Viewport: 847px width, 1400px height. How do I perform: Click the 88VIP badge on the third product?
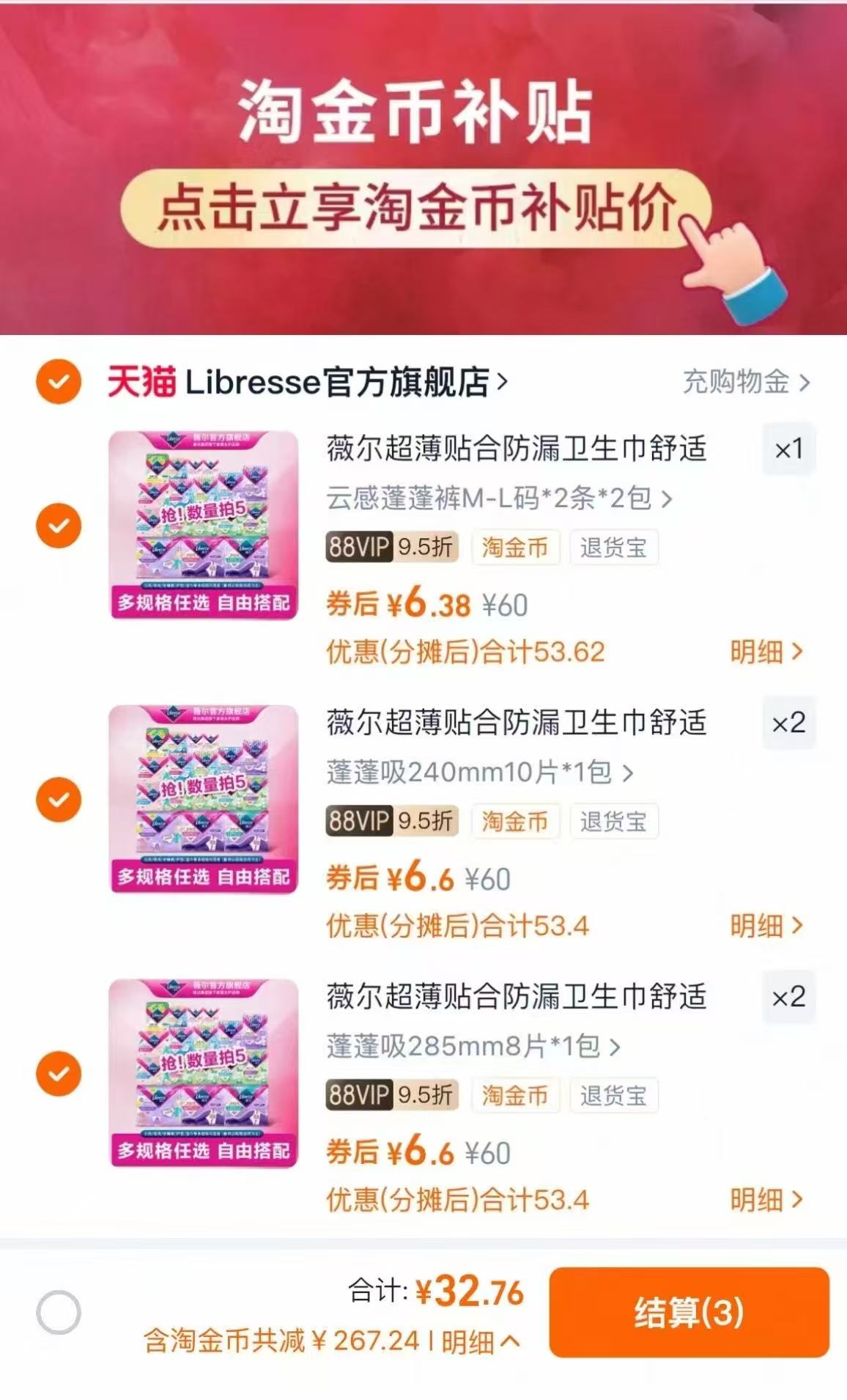pyautogui.click(x=392, y=1095)
